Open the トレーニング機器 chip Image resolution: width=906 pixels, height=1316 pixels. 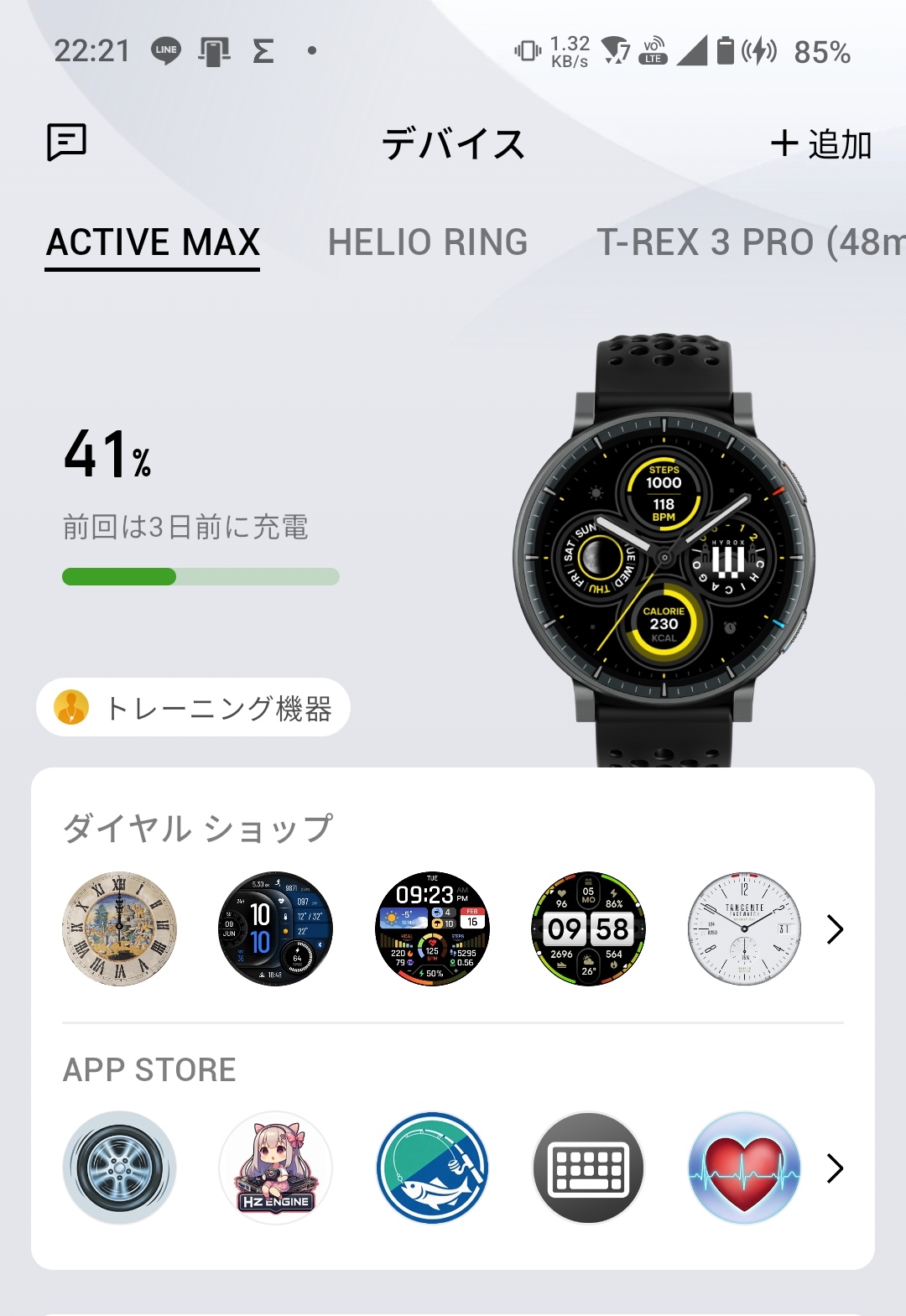pos(193,708)
